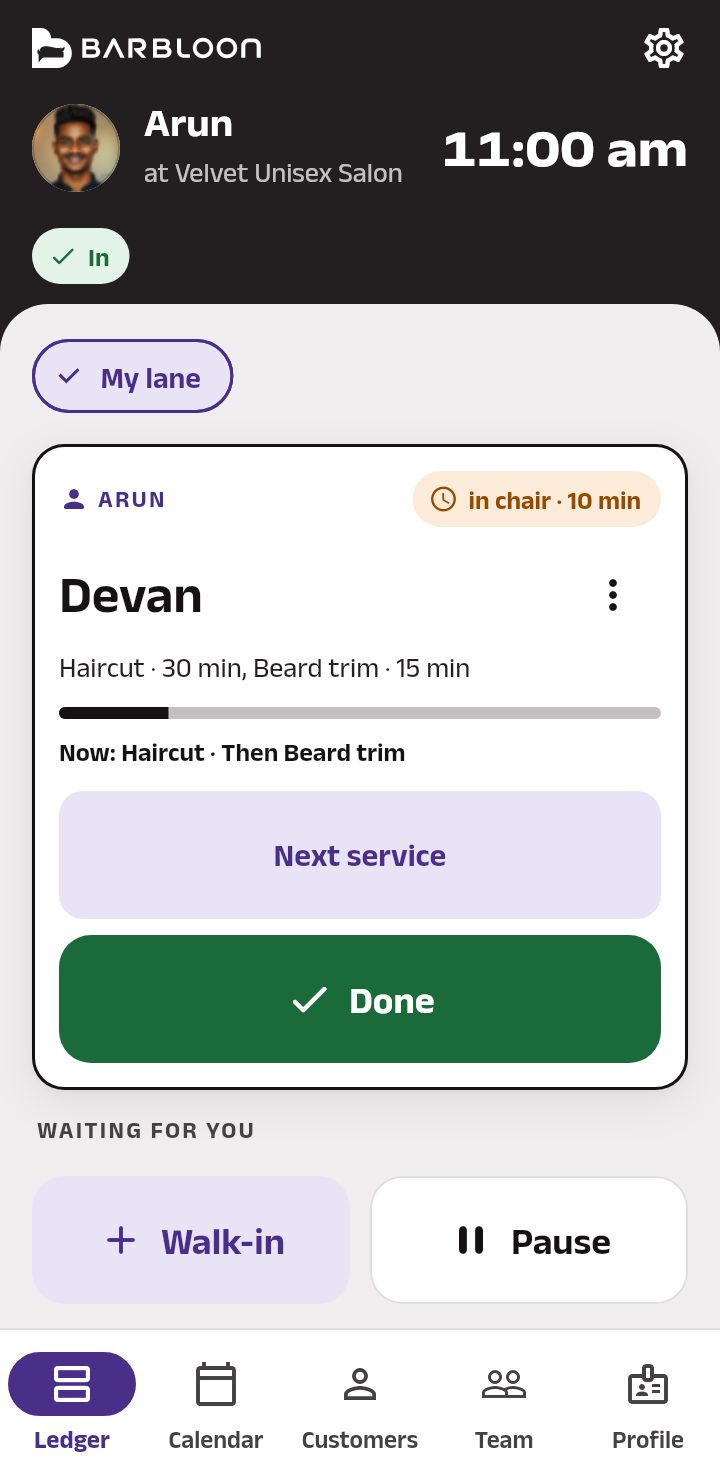This screenshot has width=720, height=1480.
Task: Add a Walk-in customer
Action: (x=191, y=1240)
